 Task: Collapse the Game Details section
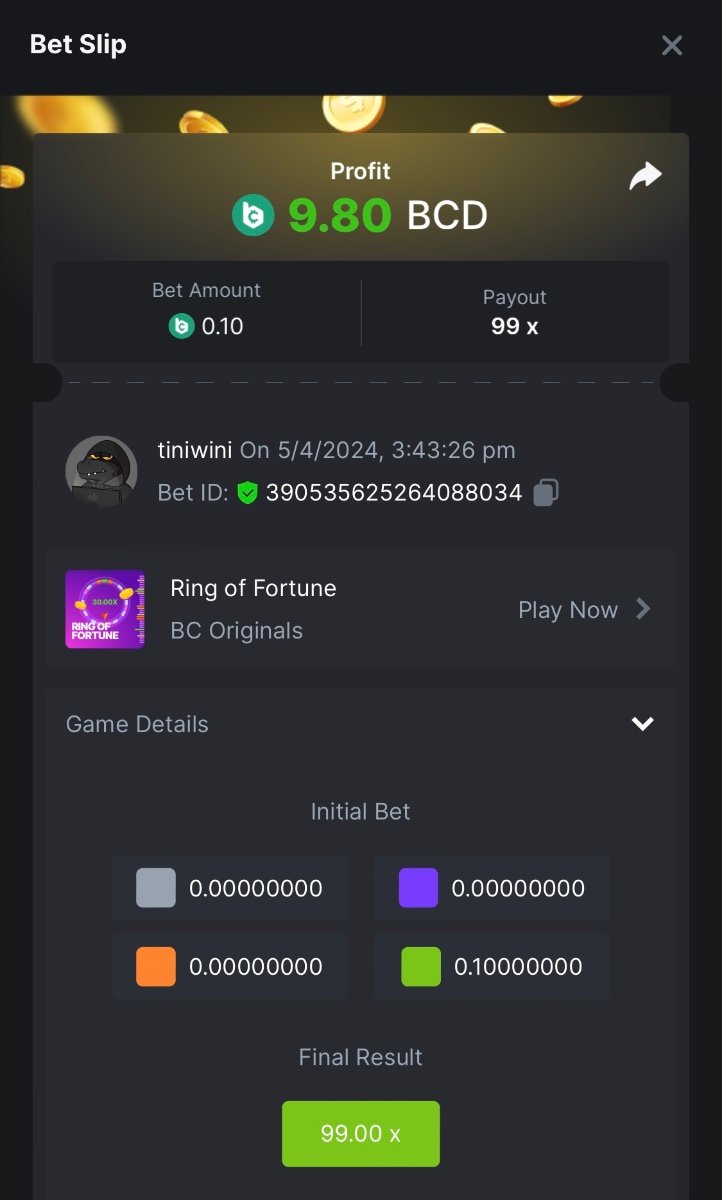pyautogui.click(x=642, y=724)
